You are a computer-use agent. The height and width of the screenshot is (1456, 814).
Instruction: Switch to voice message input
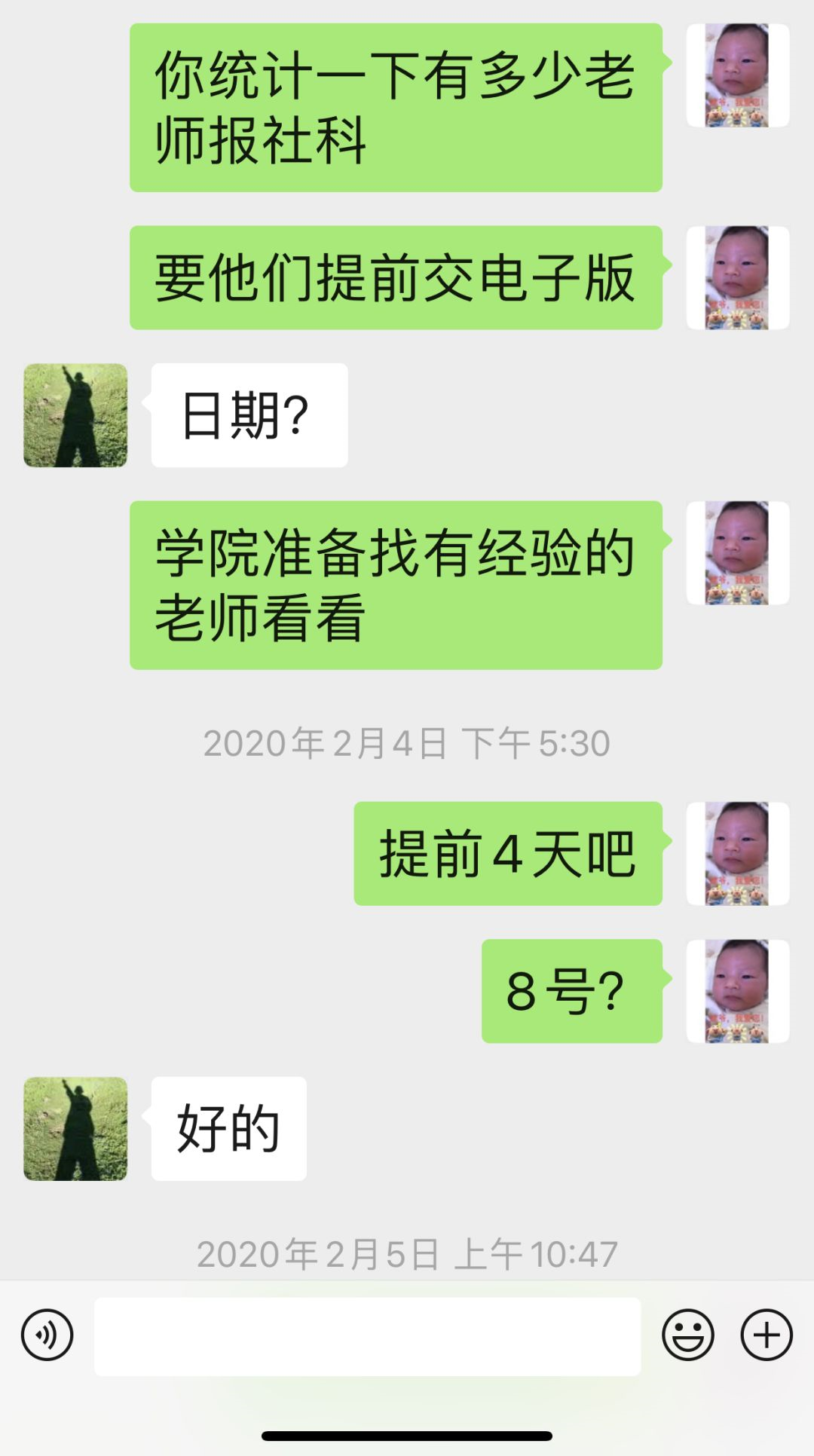pyautogui.click(x=47, y=1335)
